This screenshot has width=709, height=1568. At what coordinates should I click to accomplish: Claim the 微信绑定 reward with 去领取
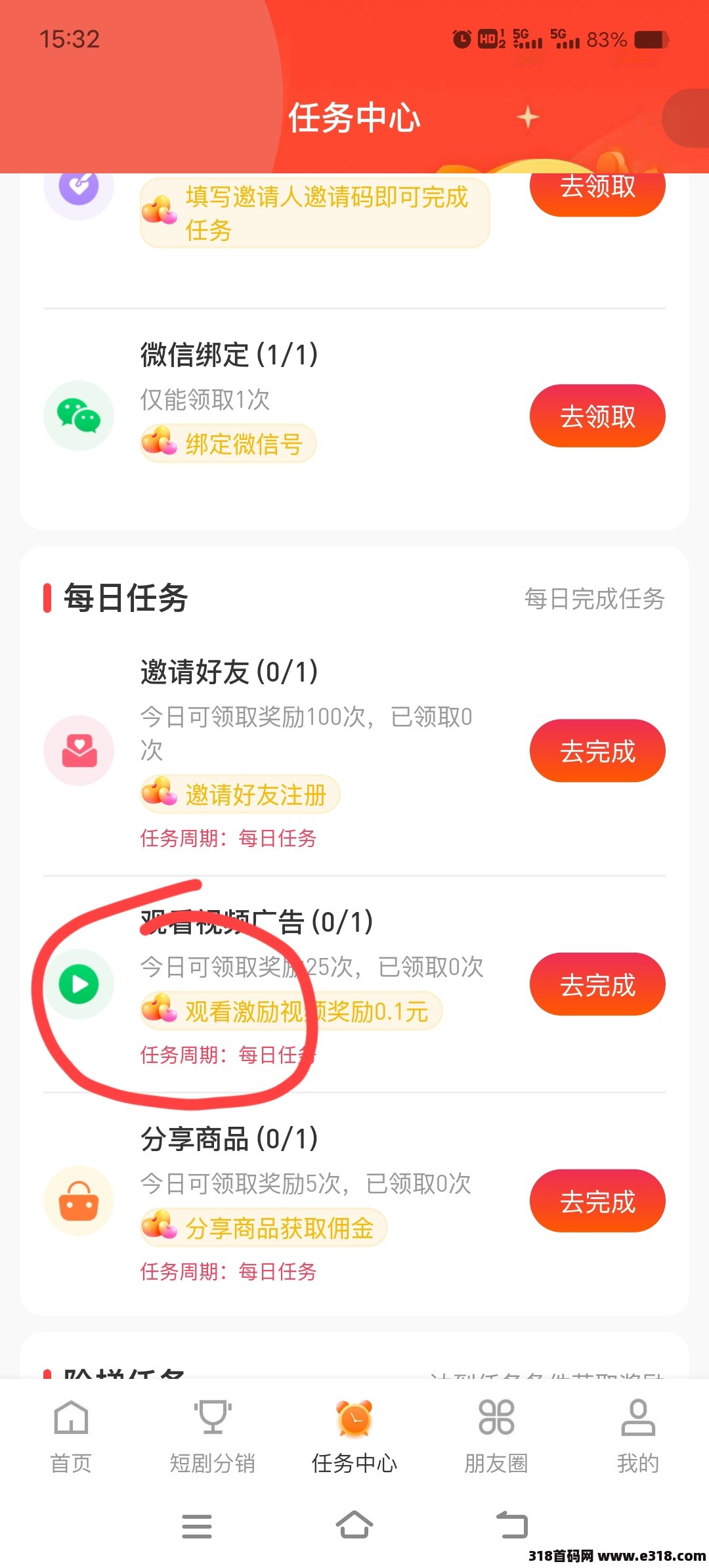coord(597,416)
